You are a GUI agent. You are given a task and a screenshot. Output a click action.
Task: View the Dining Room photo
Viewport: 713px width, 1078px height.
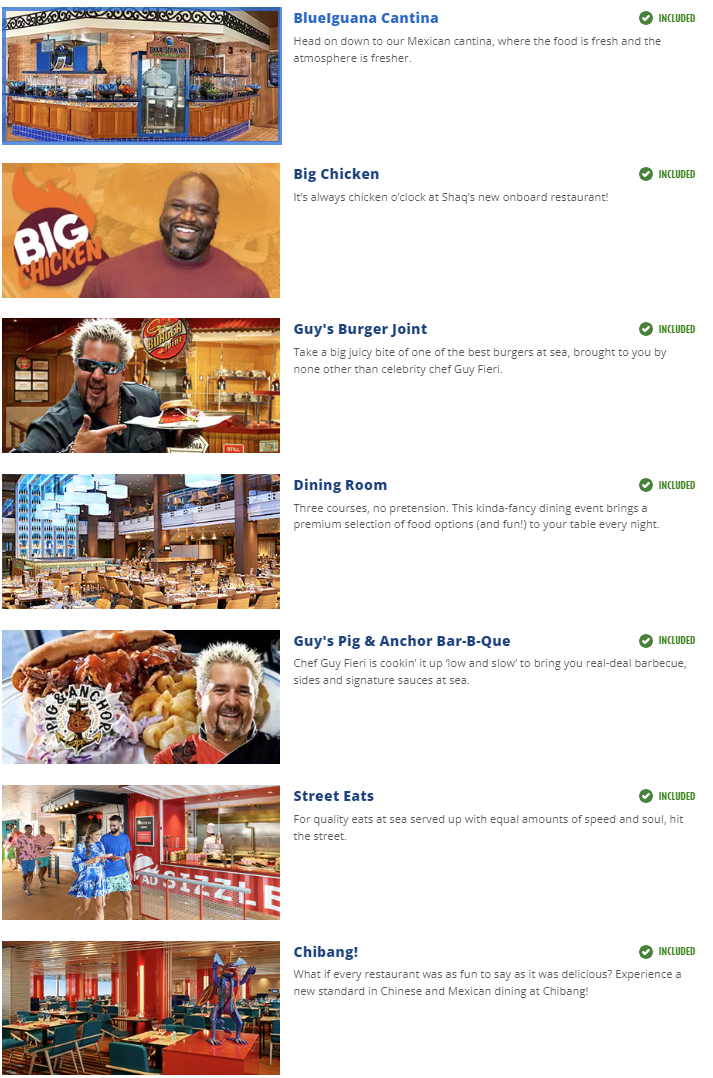tap(141, 542)
